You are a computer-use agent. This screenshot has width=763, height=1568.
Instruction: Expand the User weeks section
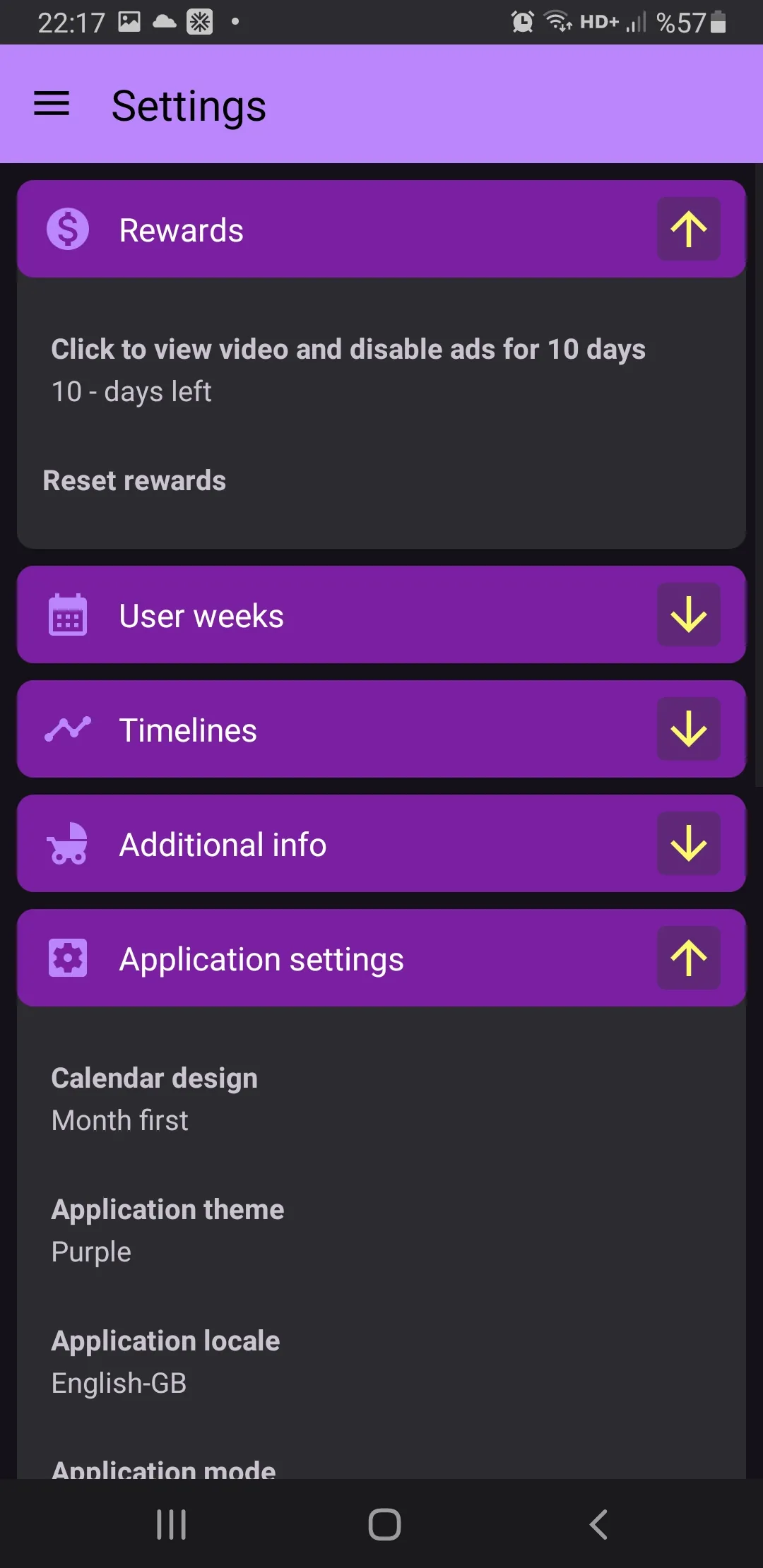coord(688,615)
